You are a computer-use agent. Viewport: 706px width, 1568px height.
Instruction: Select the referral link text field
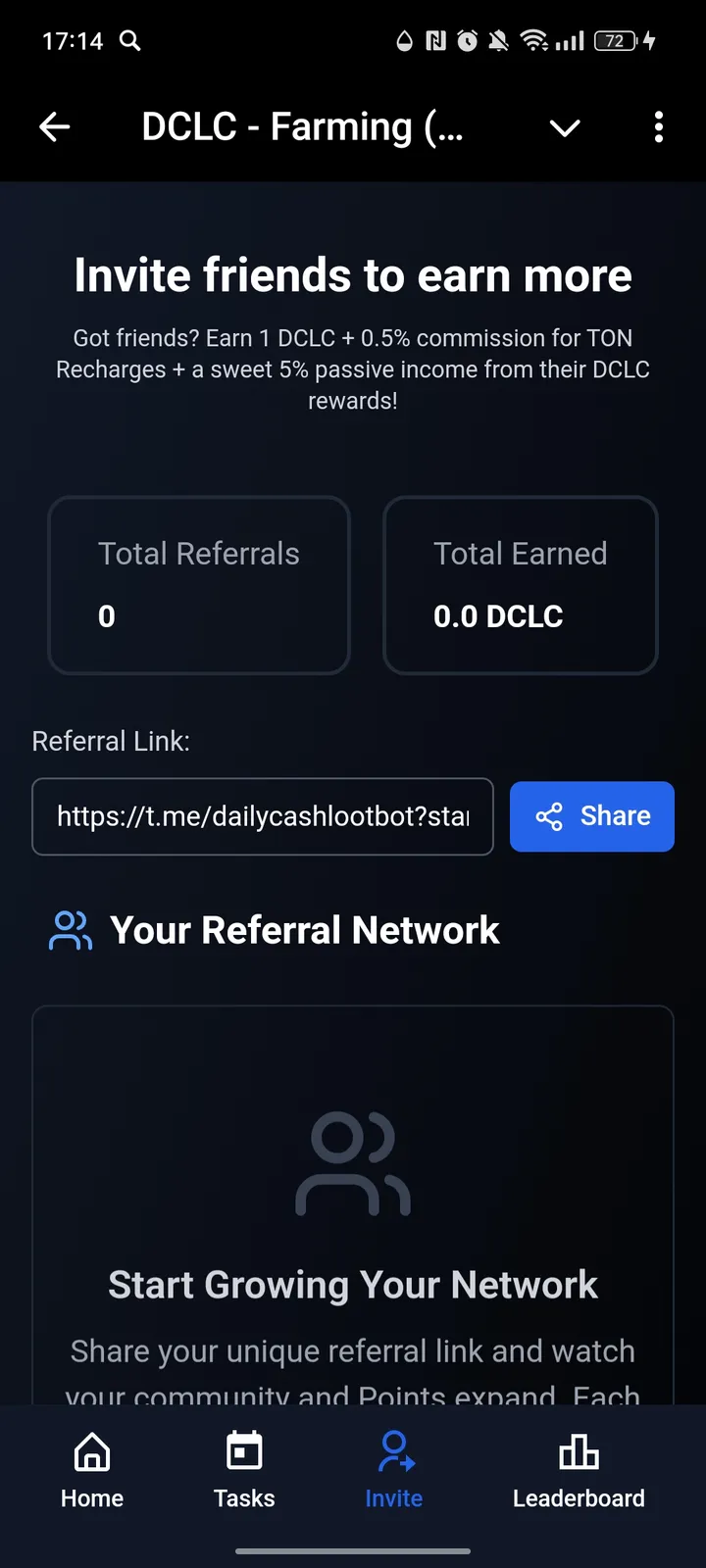coord(263,816)
